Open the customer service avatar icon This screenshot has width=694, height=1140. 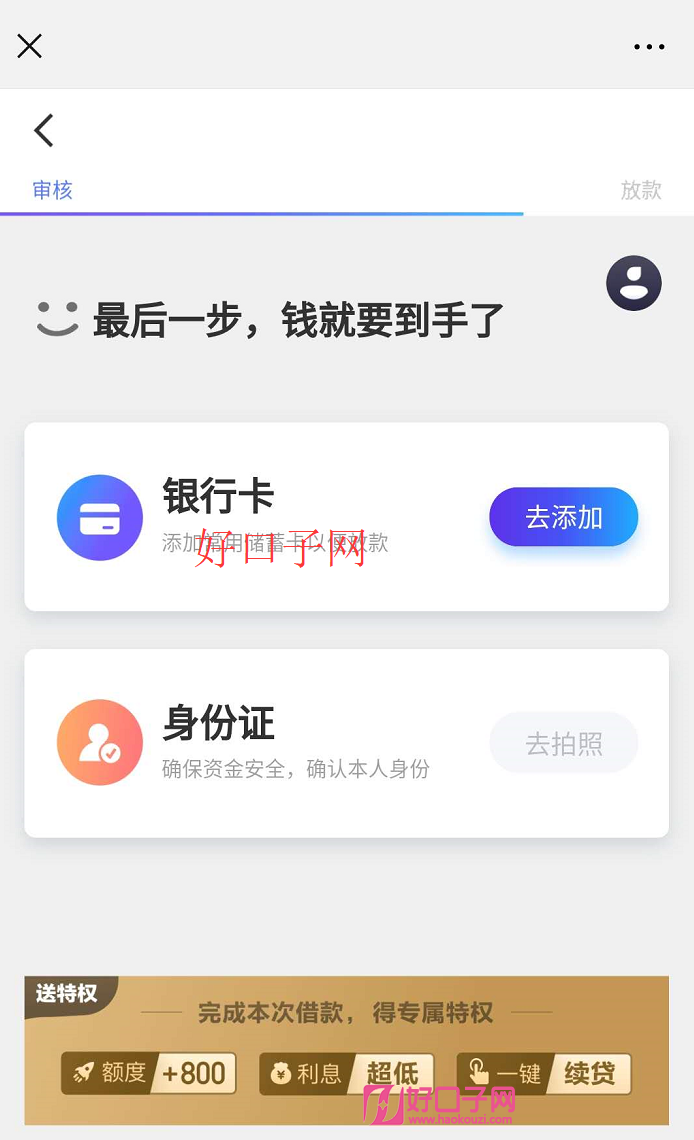(634, 283)
